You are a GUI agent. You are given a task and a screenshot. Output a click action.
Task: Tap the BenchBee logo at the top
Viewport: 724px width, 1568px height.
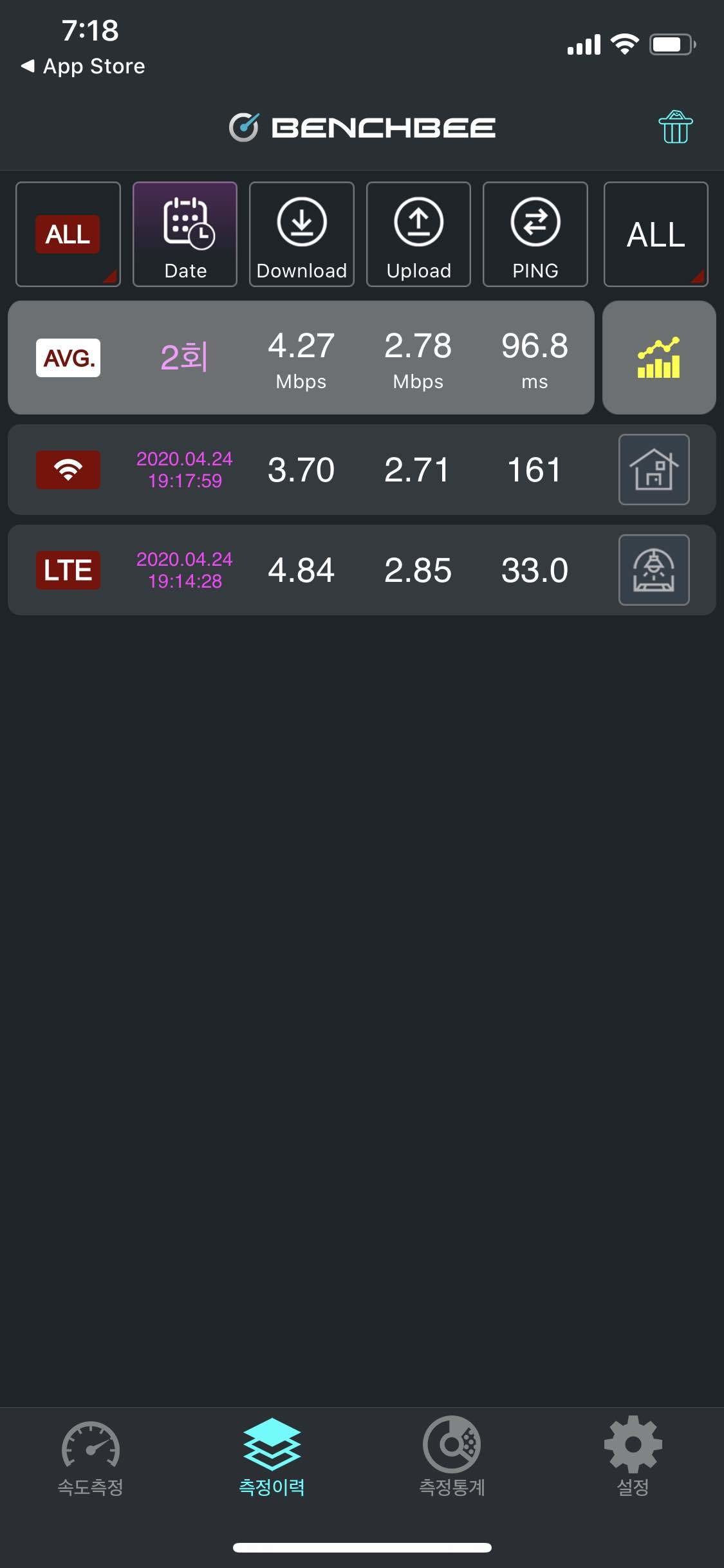click(362, 127)
